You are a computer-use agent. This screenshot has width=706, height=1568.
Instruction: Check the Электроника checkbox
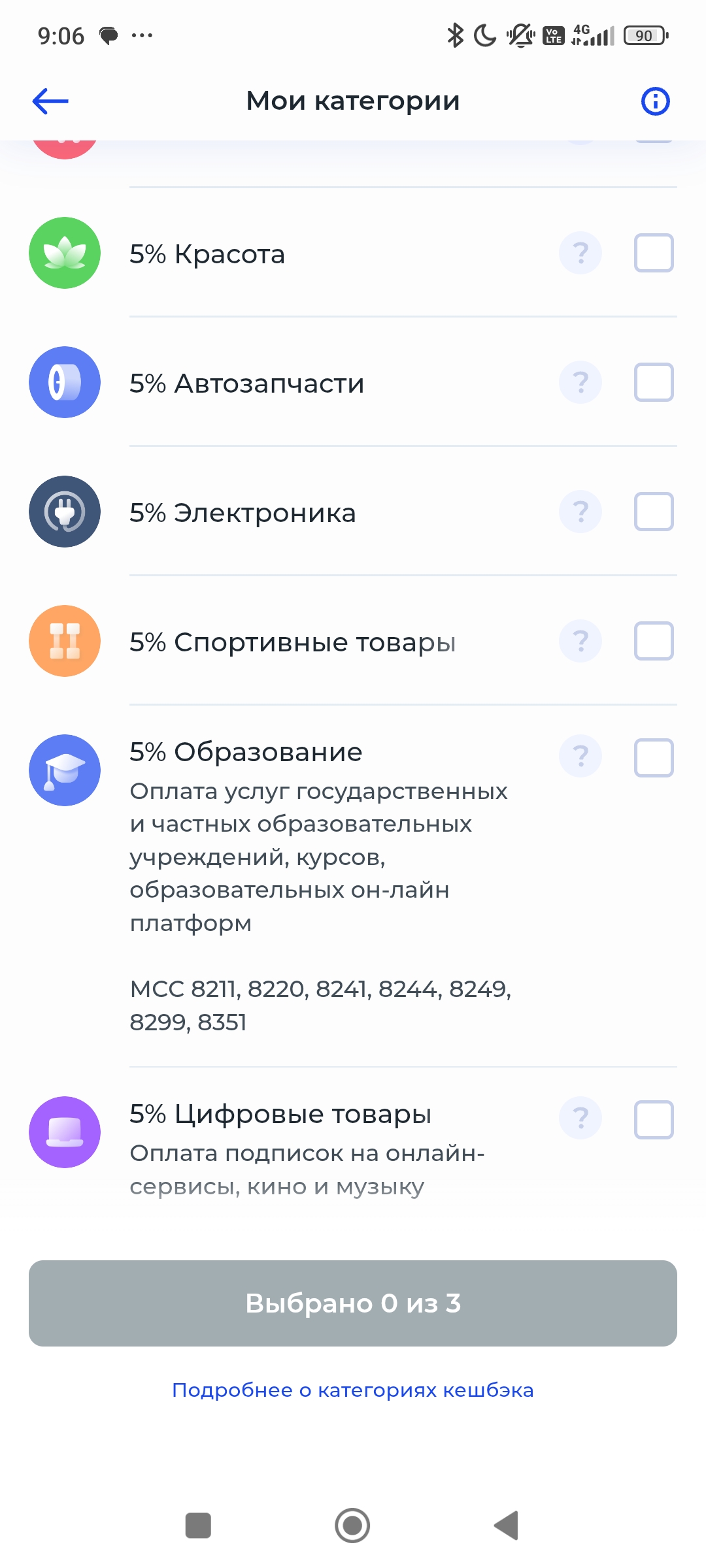653,512
